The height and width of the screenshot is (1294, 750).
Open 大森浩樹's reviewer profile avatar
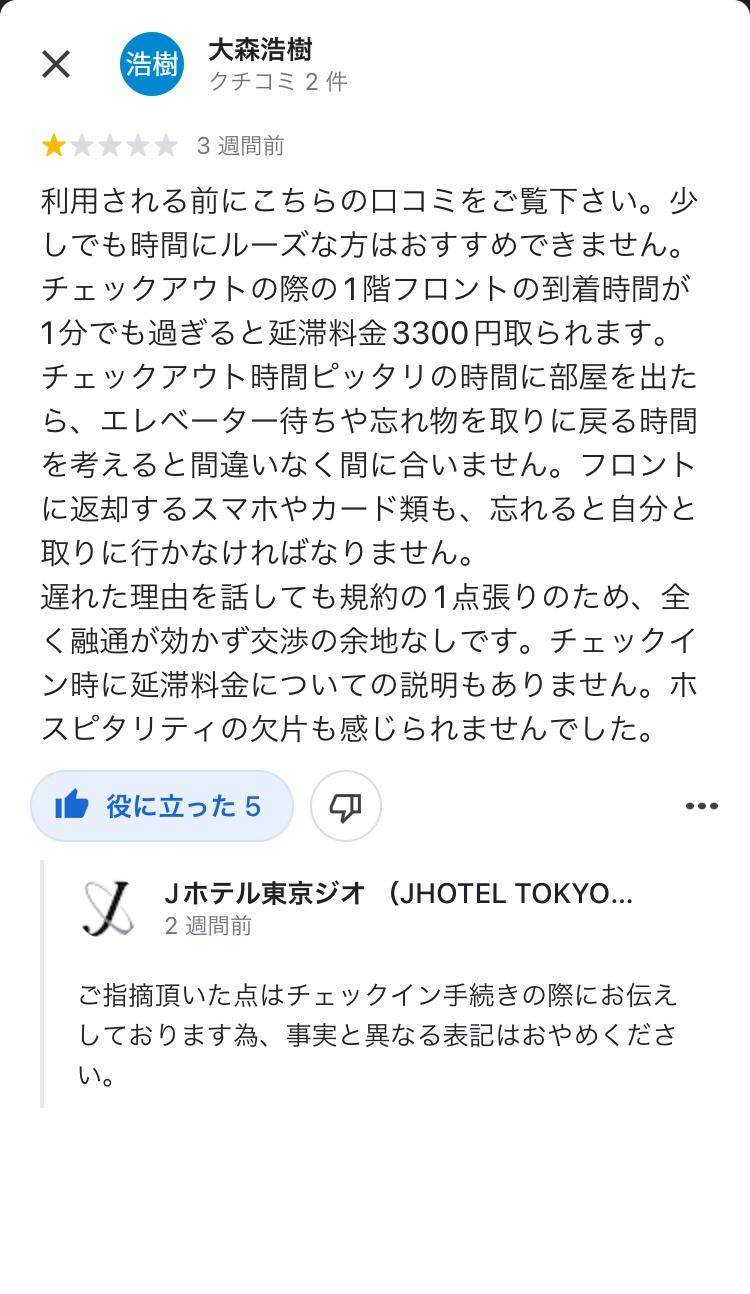pos(152,64)
